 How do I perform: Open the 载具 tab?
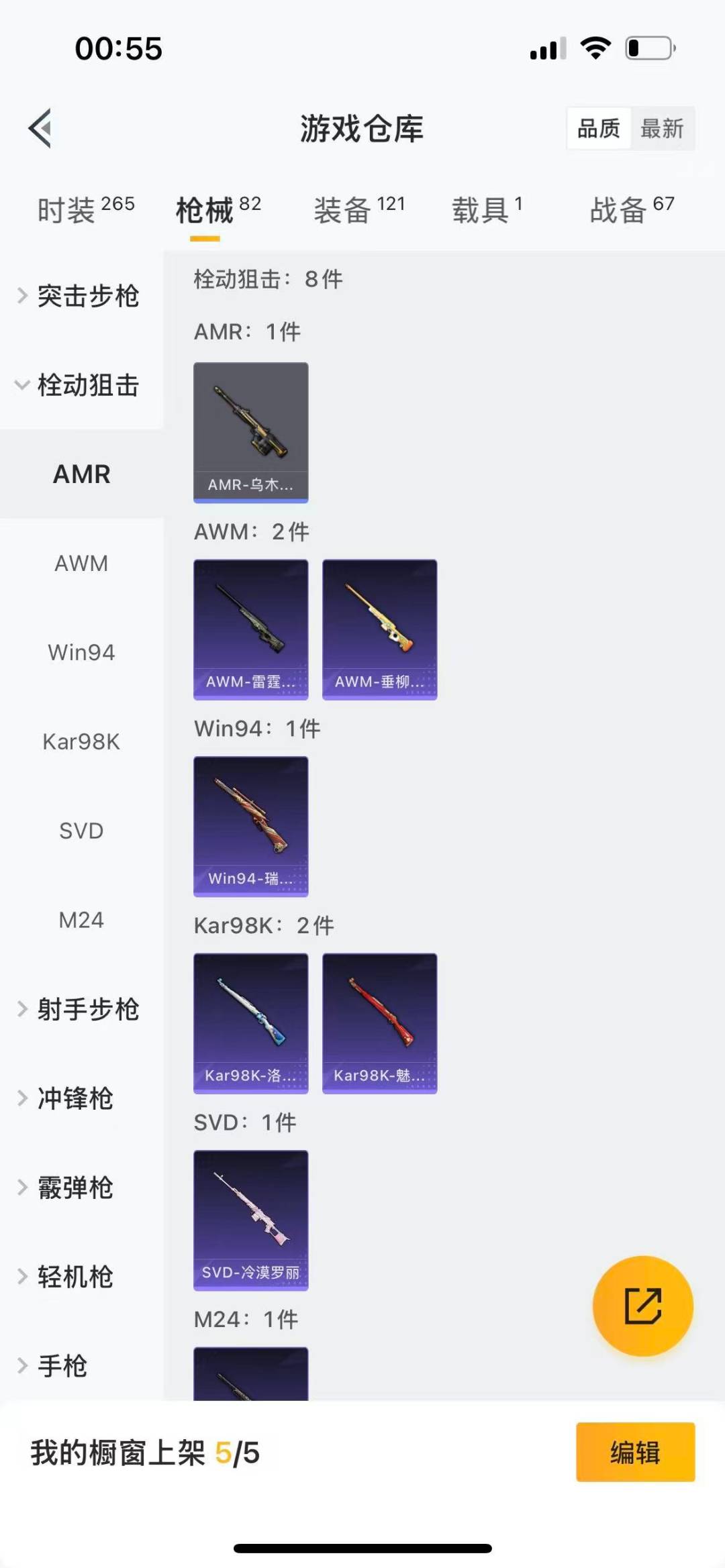click(487, 210)
